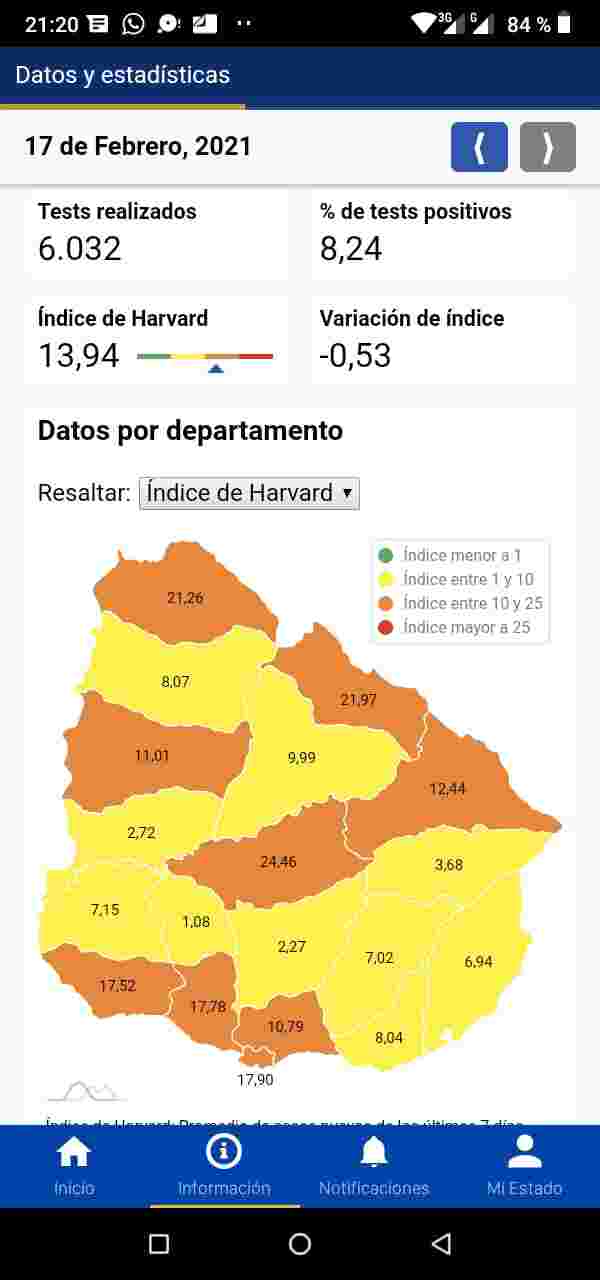Tap the system home button

(x=300, y=1244)
